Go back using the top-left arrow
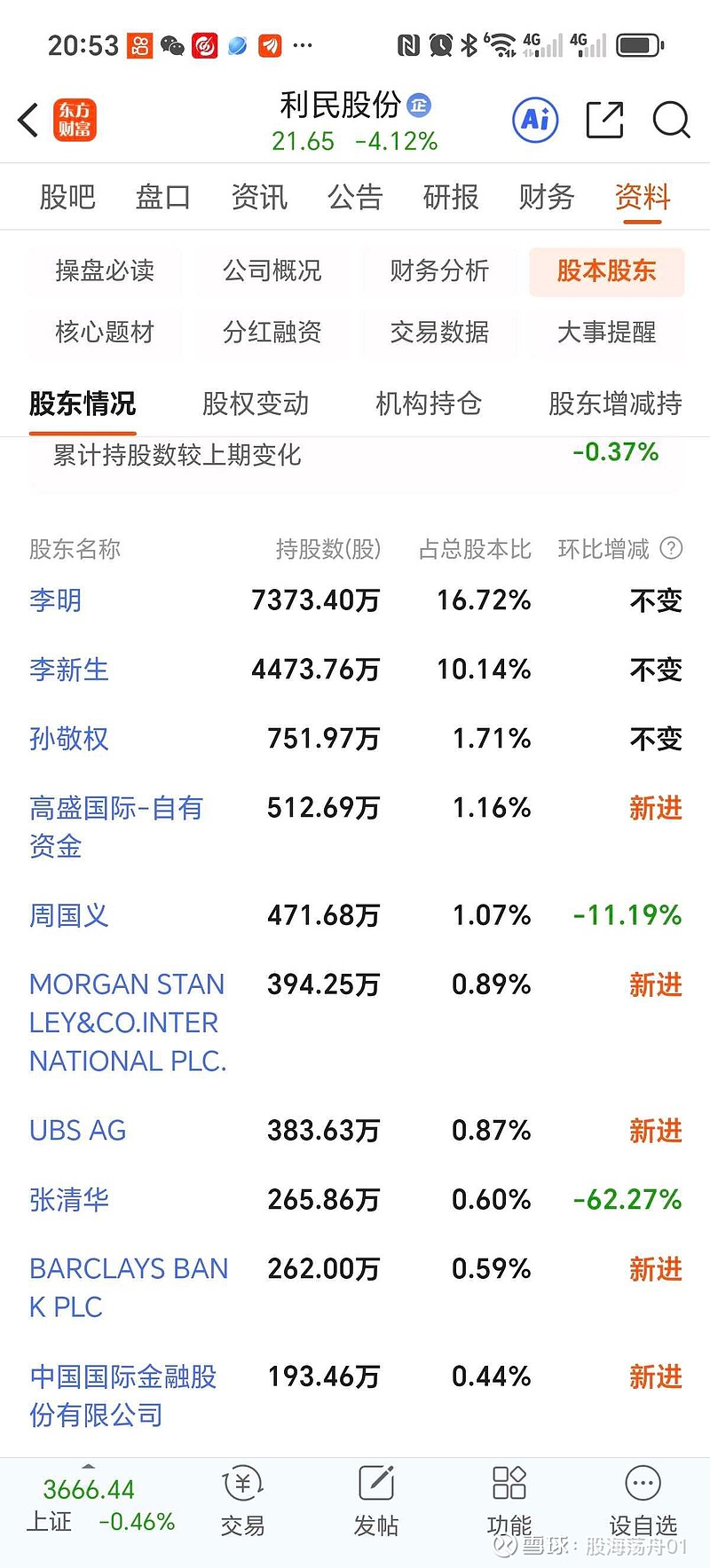 (28, 120)
